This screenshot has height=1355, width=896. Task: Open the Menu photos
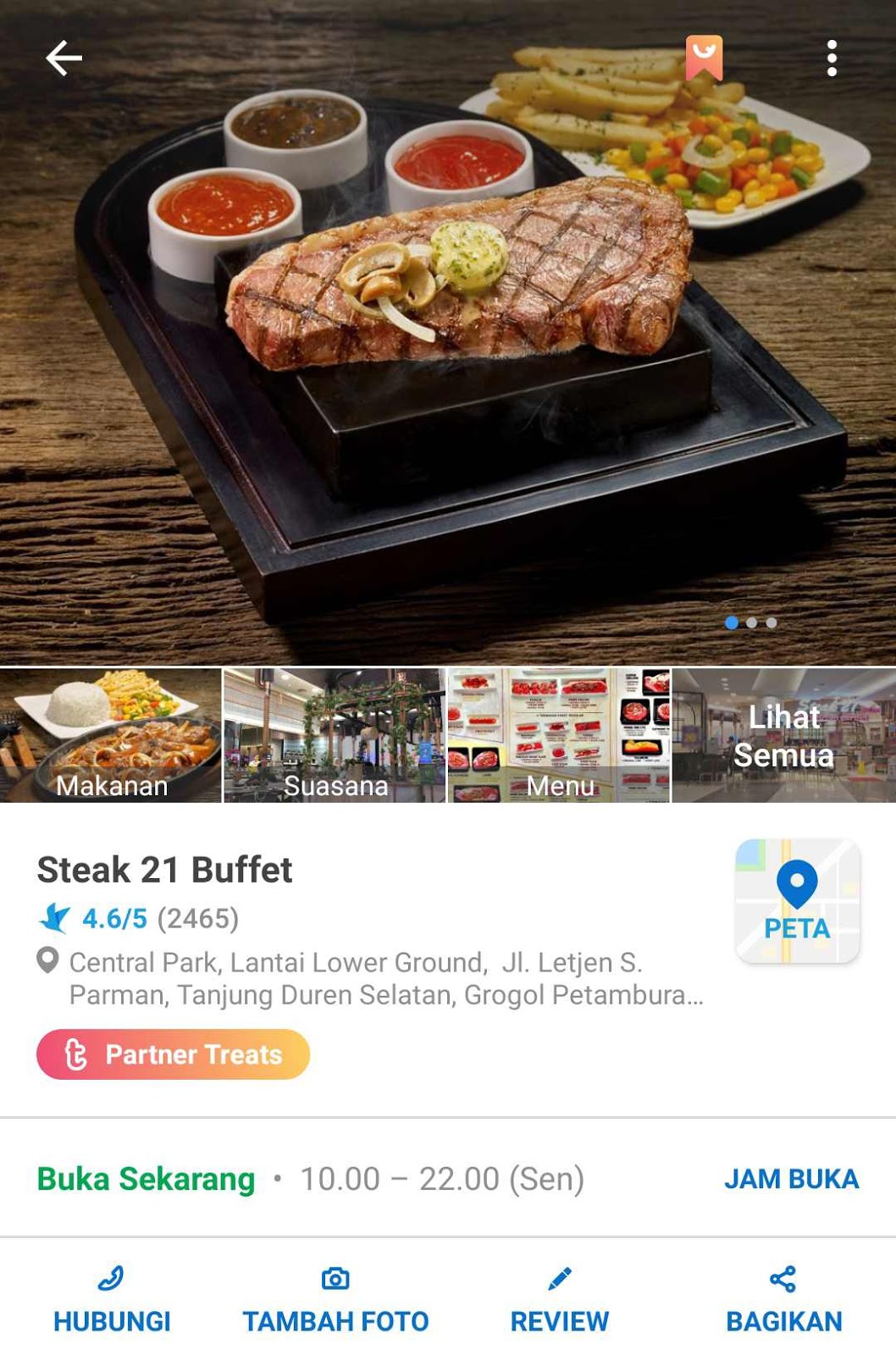tap(559, 735)
